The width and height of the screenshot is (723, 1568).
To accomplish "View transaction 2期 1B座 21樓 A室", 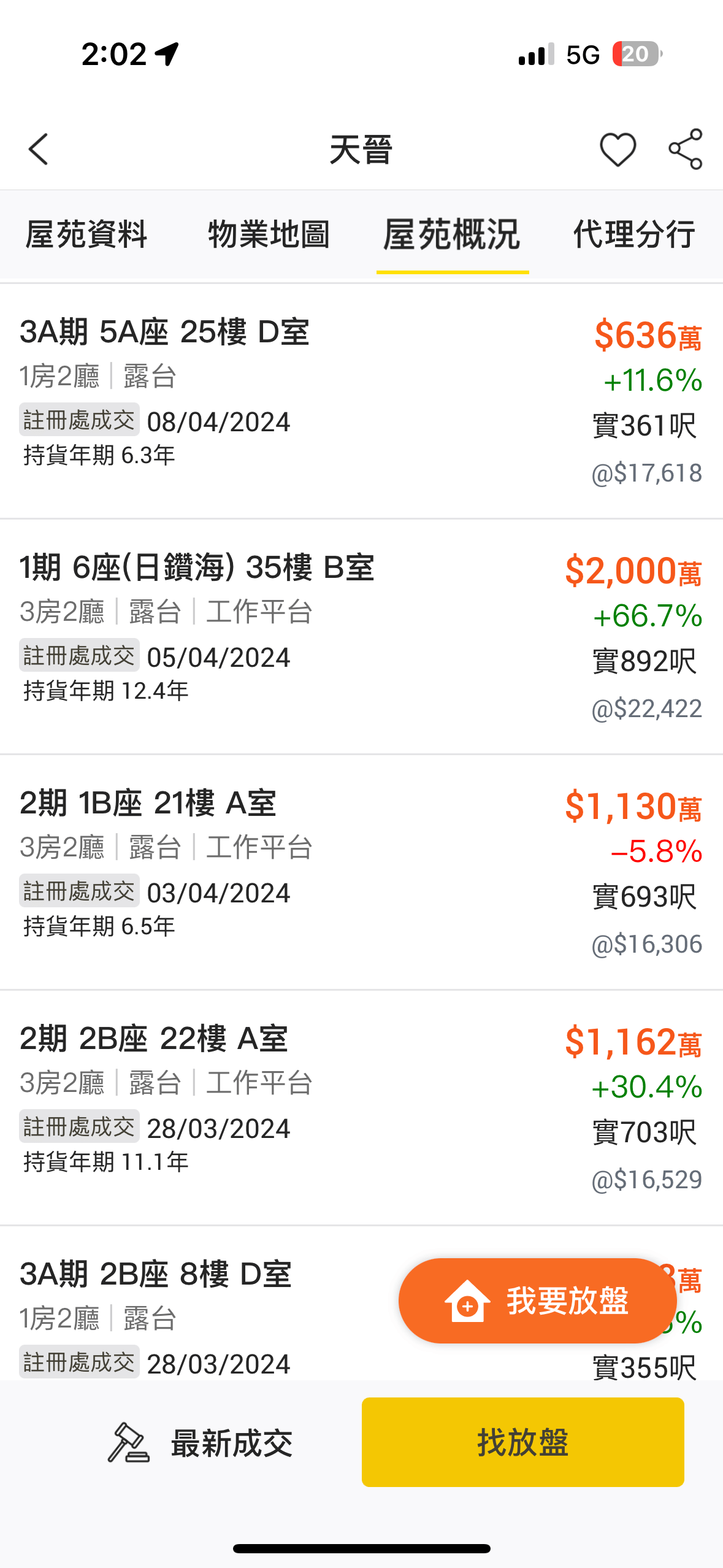I will pyautogui.click(x=361, y=873).
